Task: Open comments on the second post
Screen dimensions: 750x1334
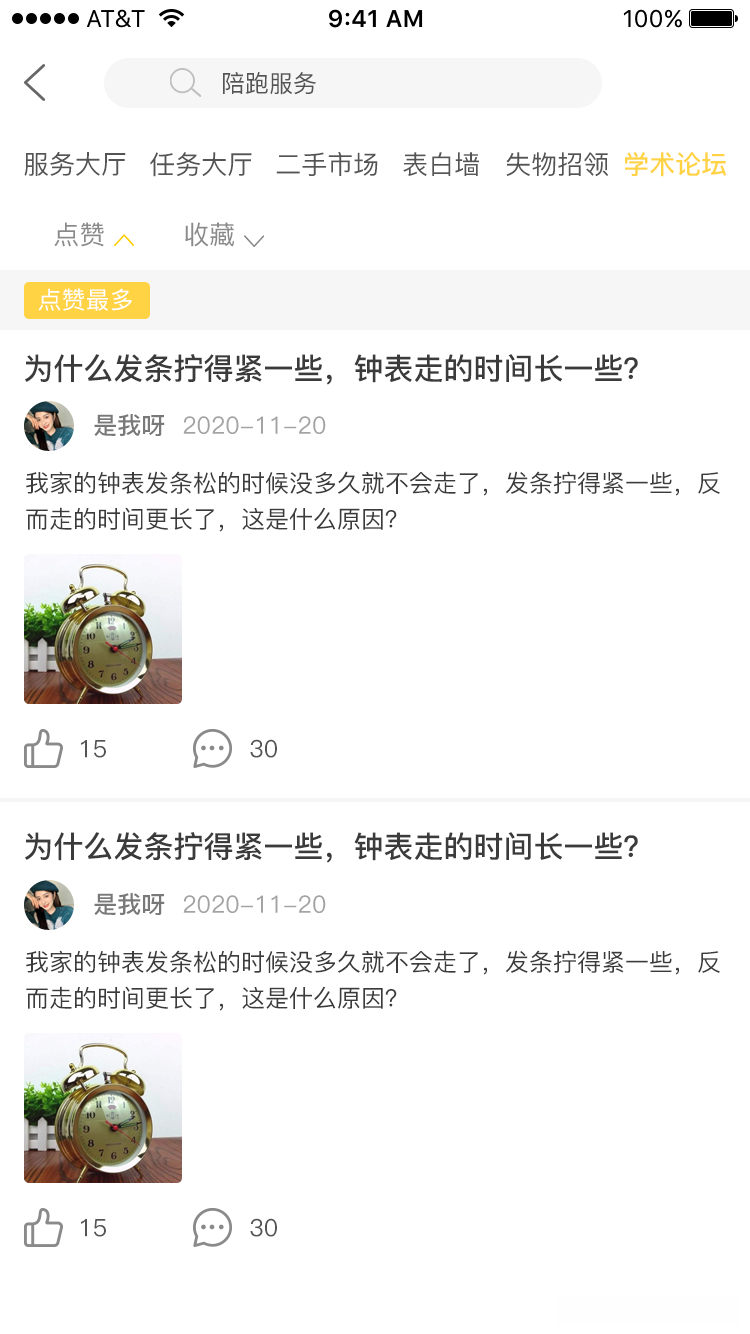Action: 212,1227
